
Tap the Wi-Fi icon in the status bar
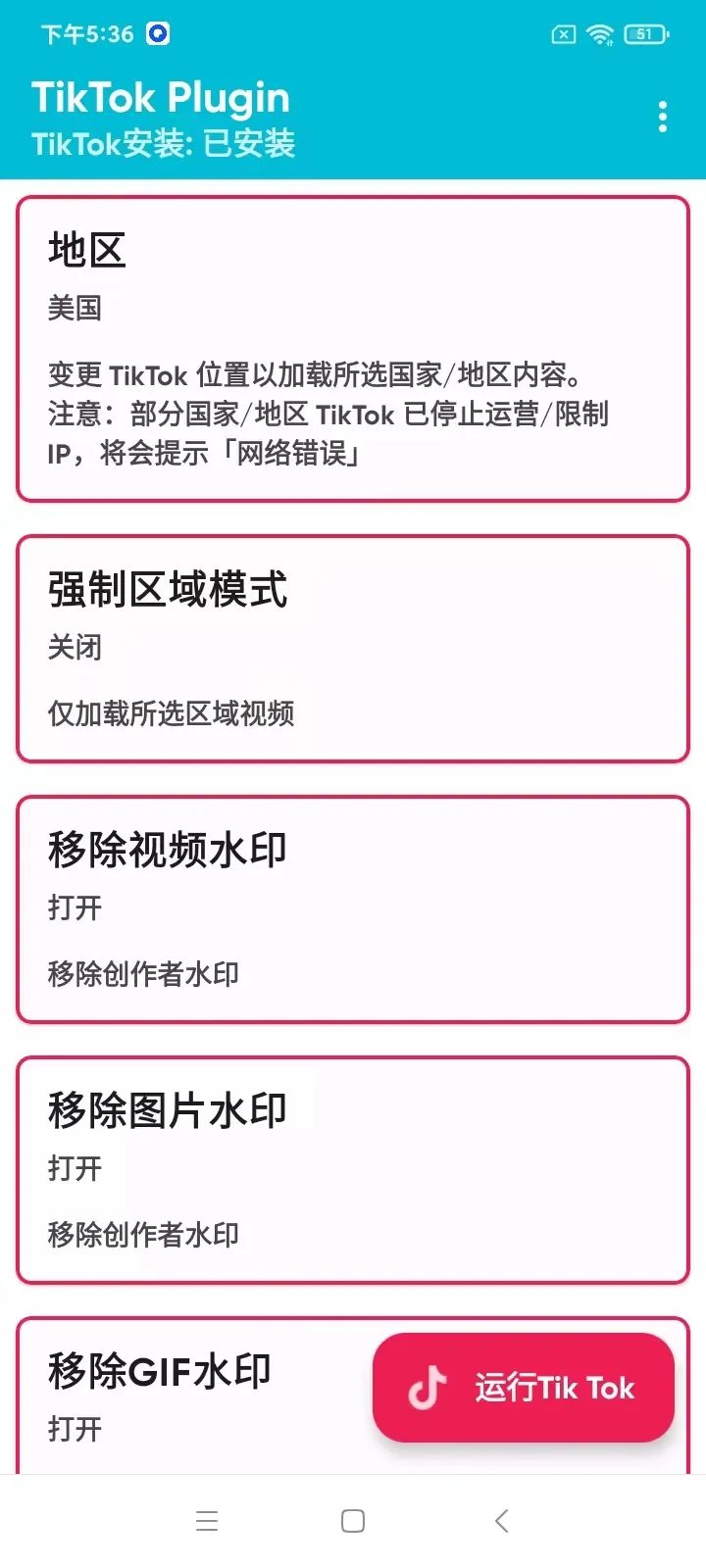[599, 33]
